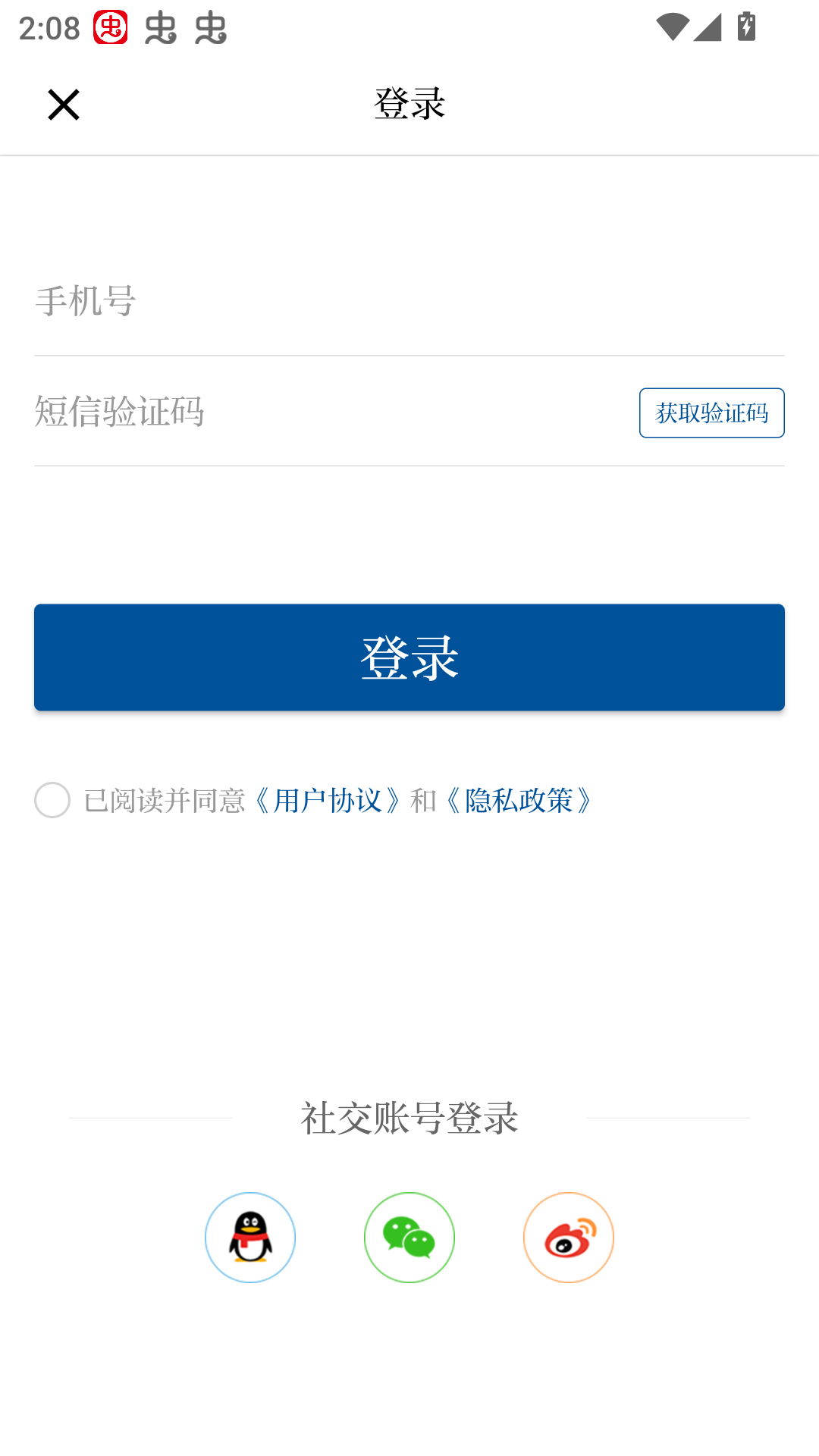The width and height of the screenshot is (819, 1456).
Task: Select QQ social login
Action: tap(250, 1237)
